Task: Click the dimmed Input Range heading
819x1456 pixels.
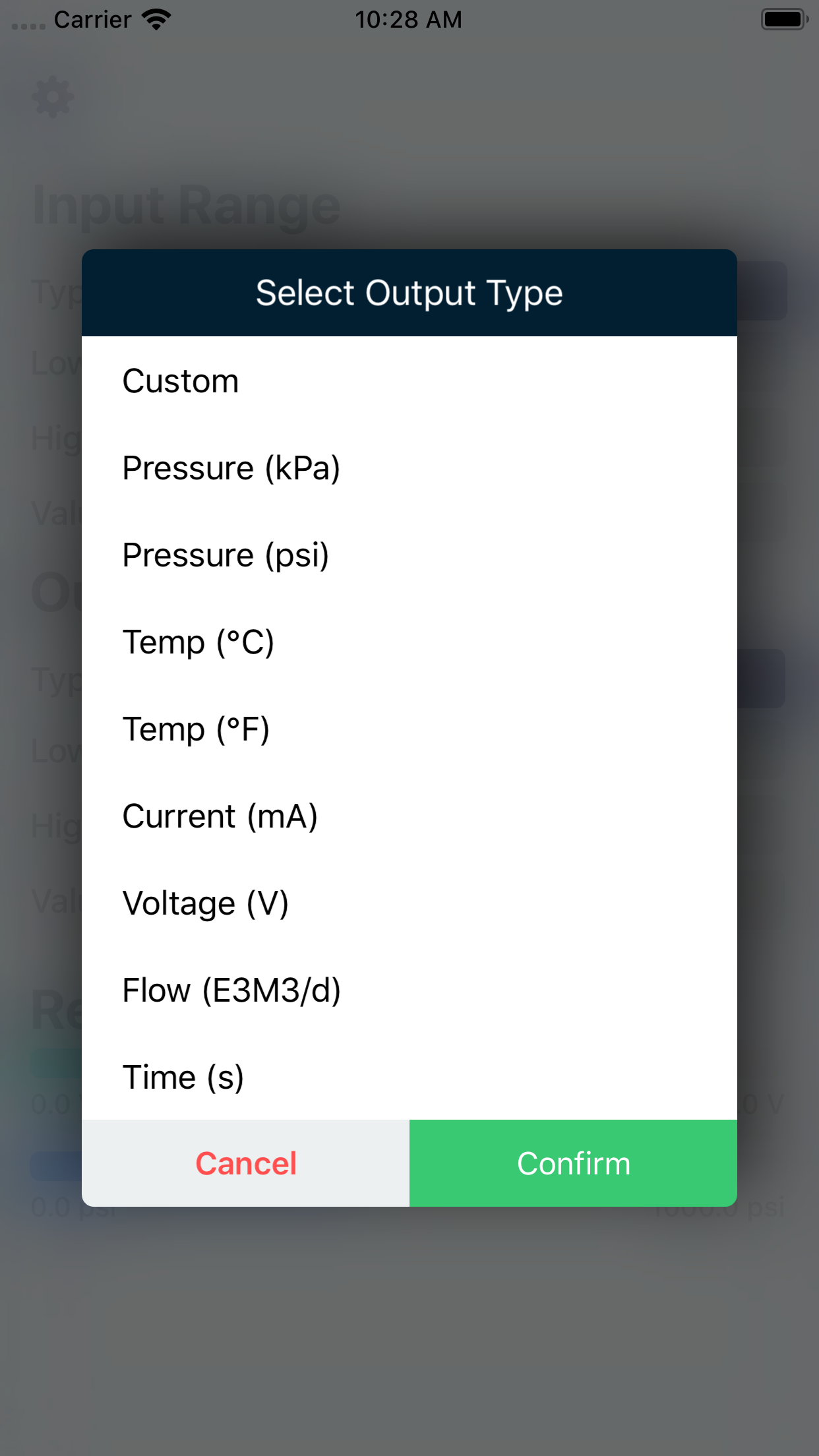Action: [185, 204]
